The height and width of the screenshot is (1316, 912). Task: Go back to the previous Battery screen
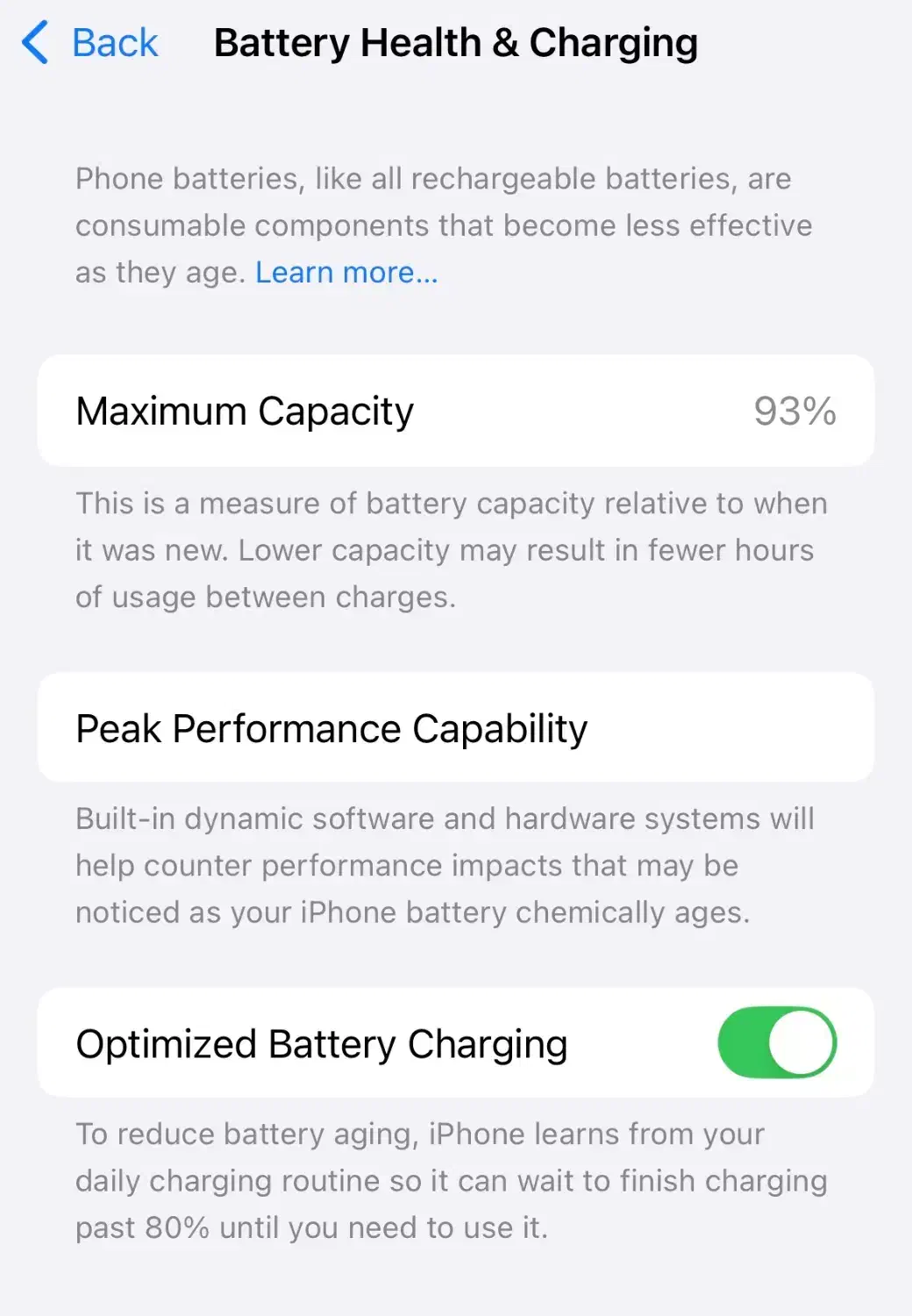tap(89, 43)
